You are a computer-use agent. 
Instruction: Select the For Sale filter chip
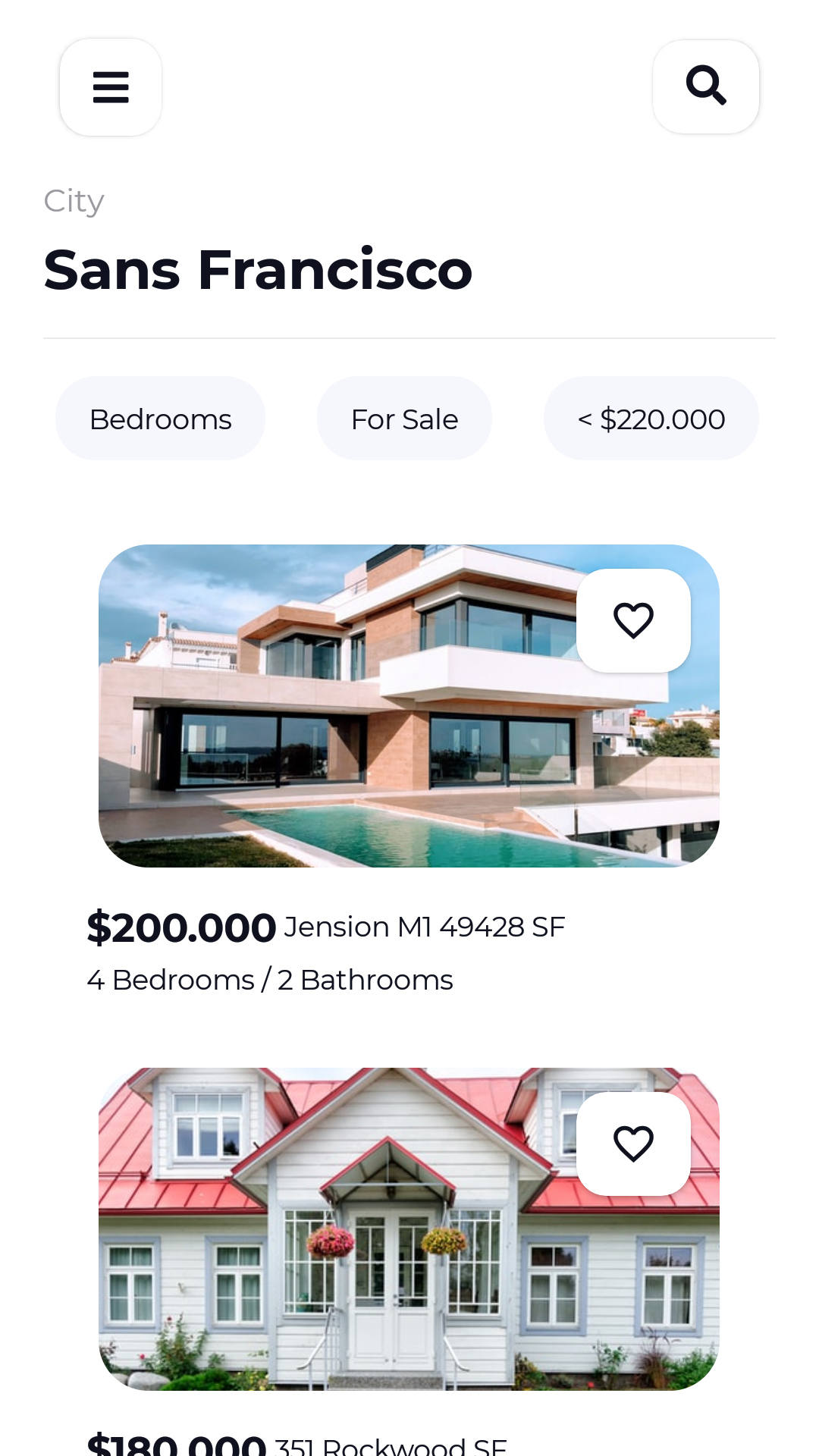[404, 419]
